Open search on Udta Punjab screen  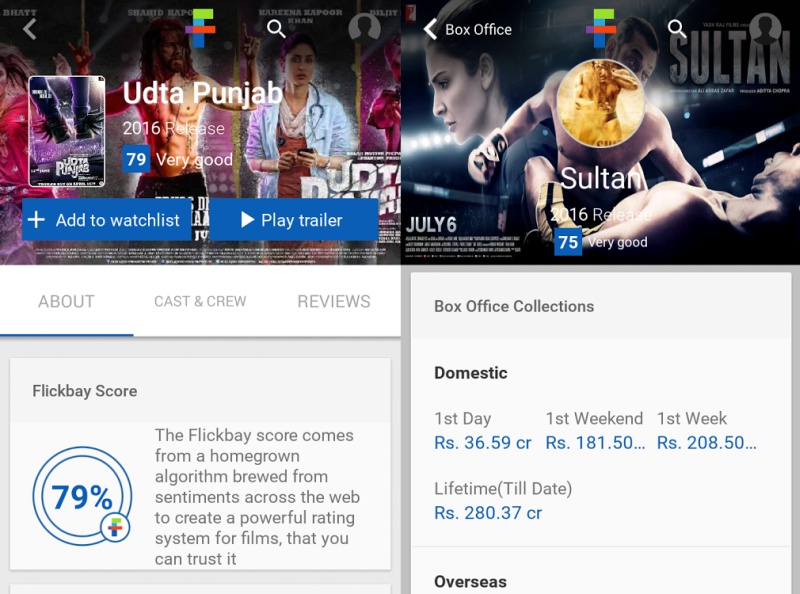277,29
